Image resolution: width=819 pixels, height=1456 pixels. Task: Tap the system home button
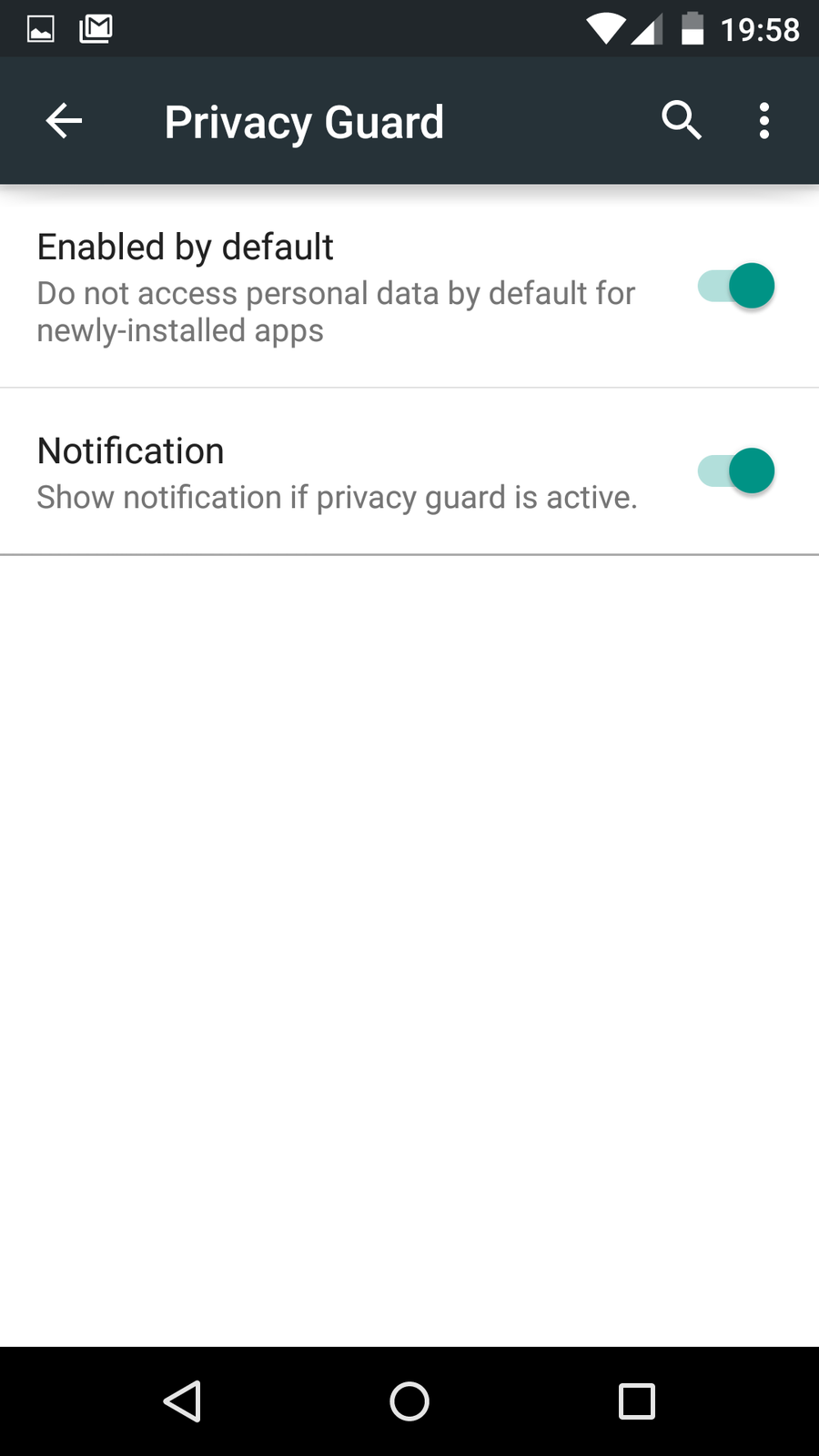pos(409,1401)
